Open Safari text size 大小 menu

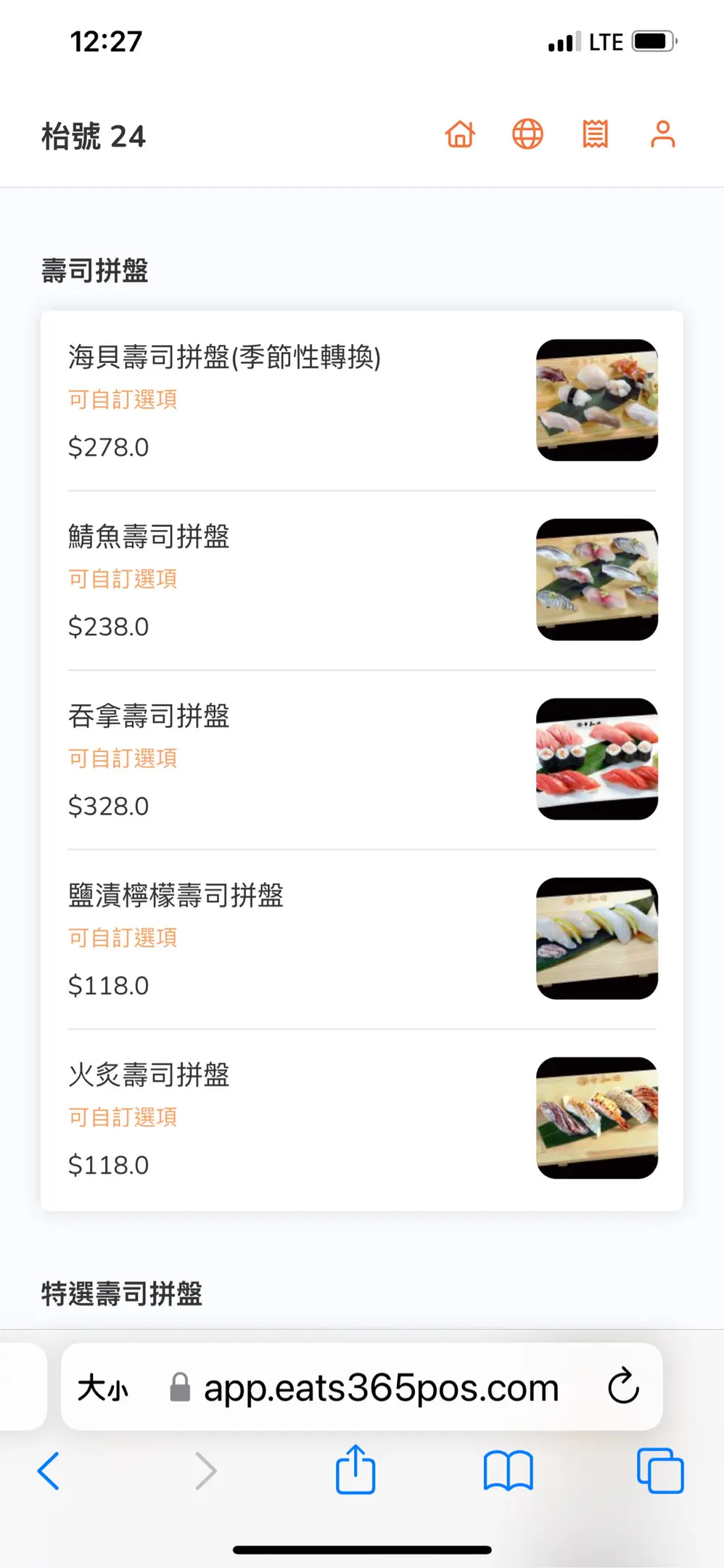tap(103, 1387)
